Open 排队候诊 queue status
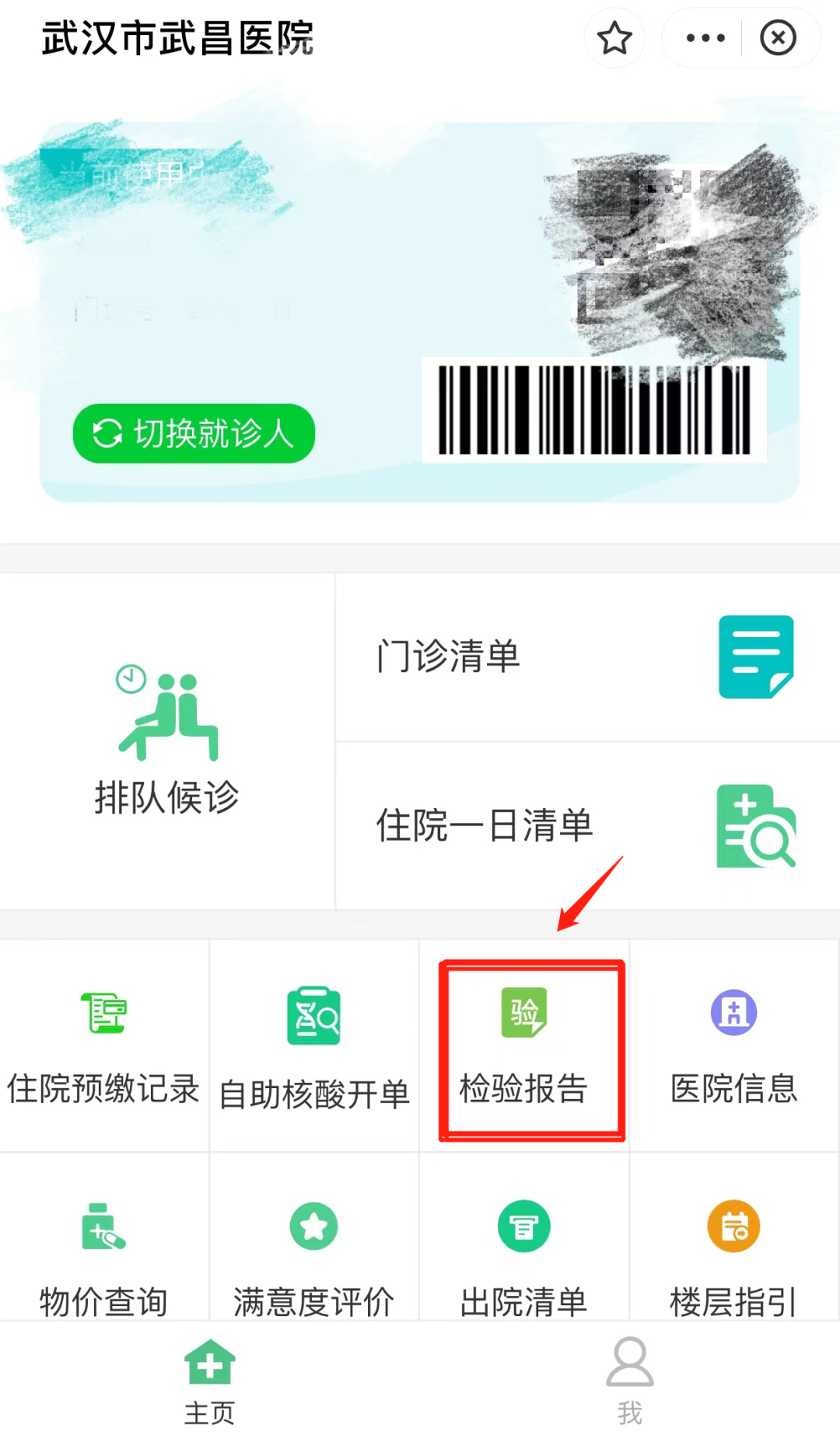Image resolution: width=840 pixels, height=1446 pixels. (166, 741)
